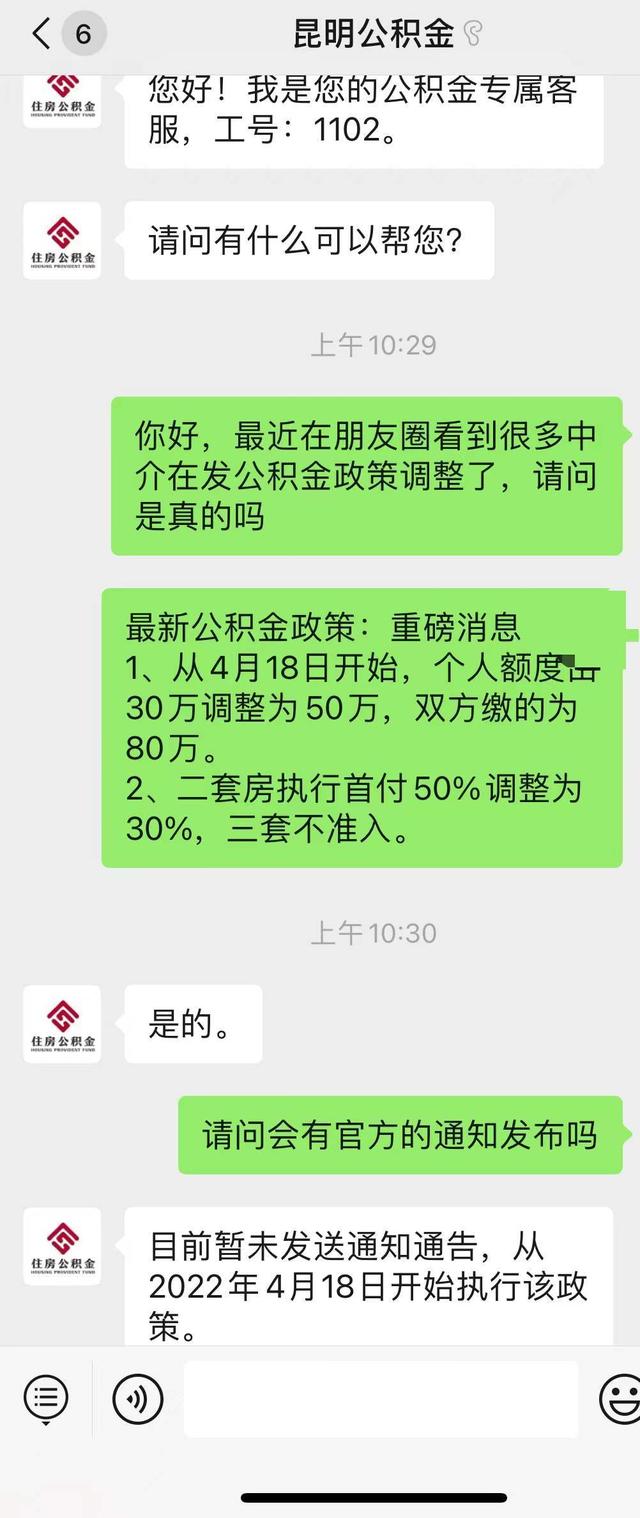
Task: Switch to voice message input
Action: pos(137,1397)
